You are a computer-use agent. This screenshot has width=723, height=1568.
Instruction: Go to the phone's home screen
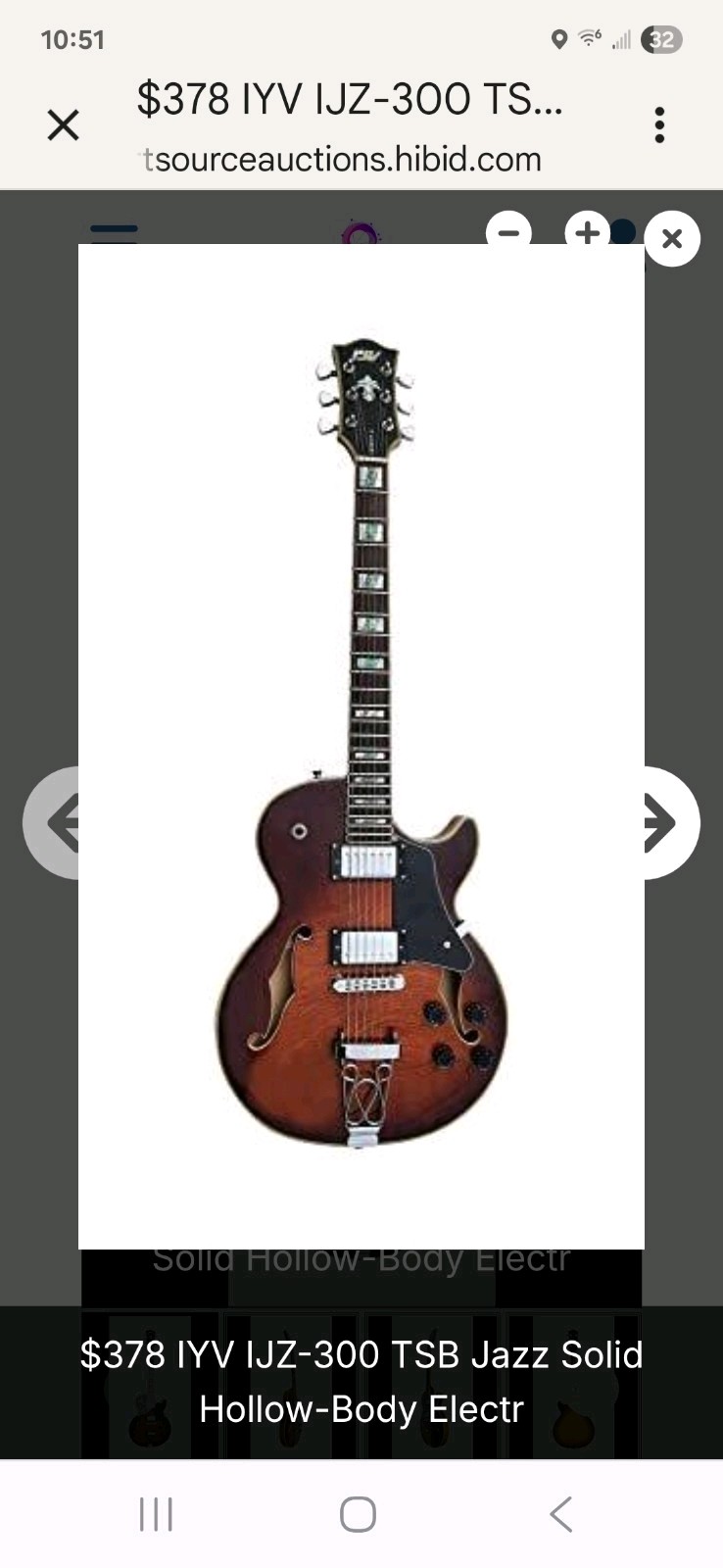coord(358,1514)
